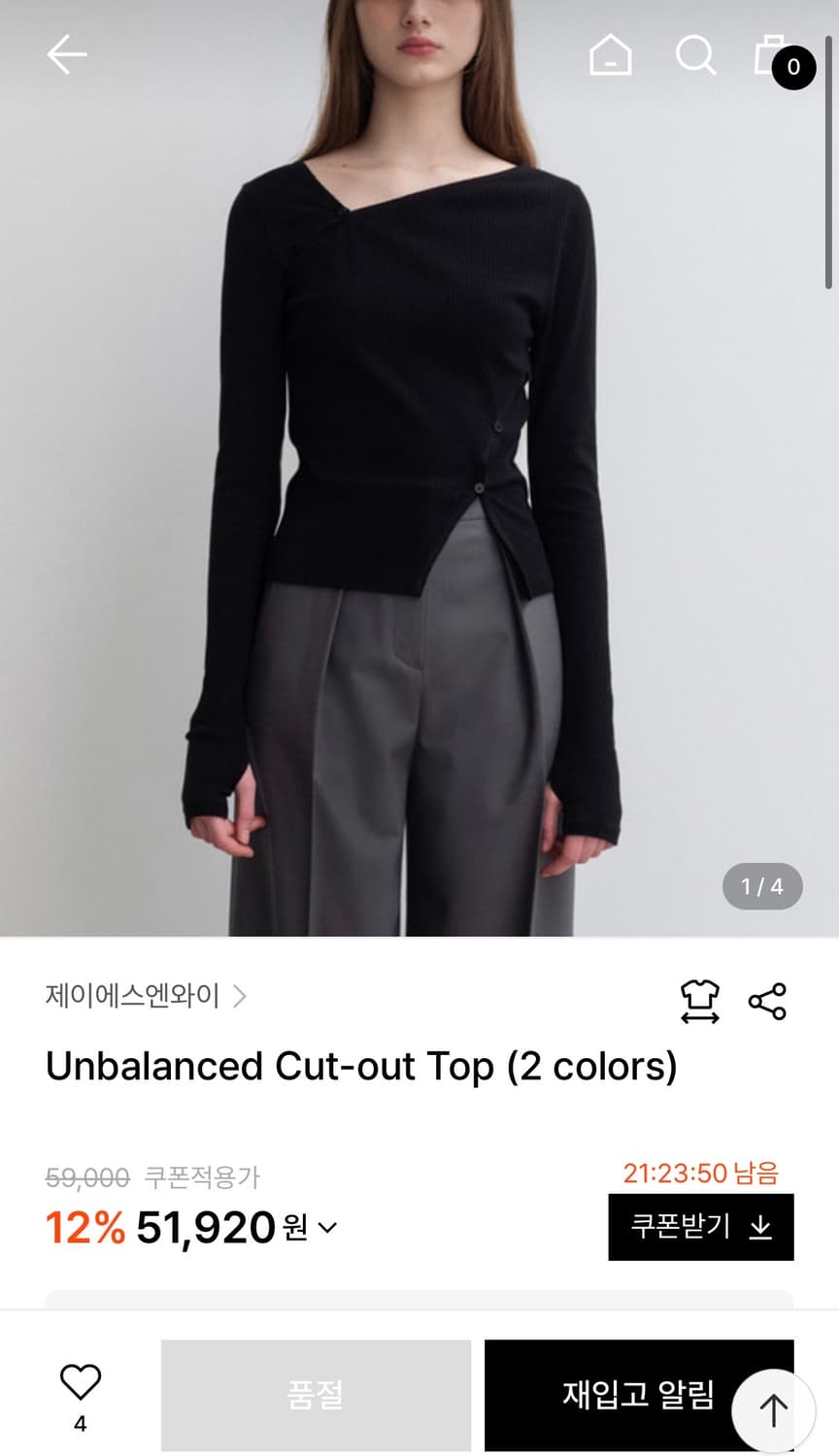Image resolution: width=839 pixels, height=1456 pixels.
Task: Select the virtual fitting shirt icon
Action: (x=700, y=1002)
